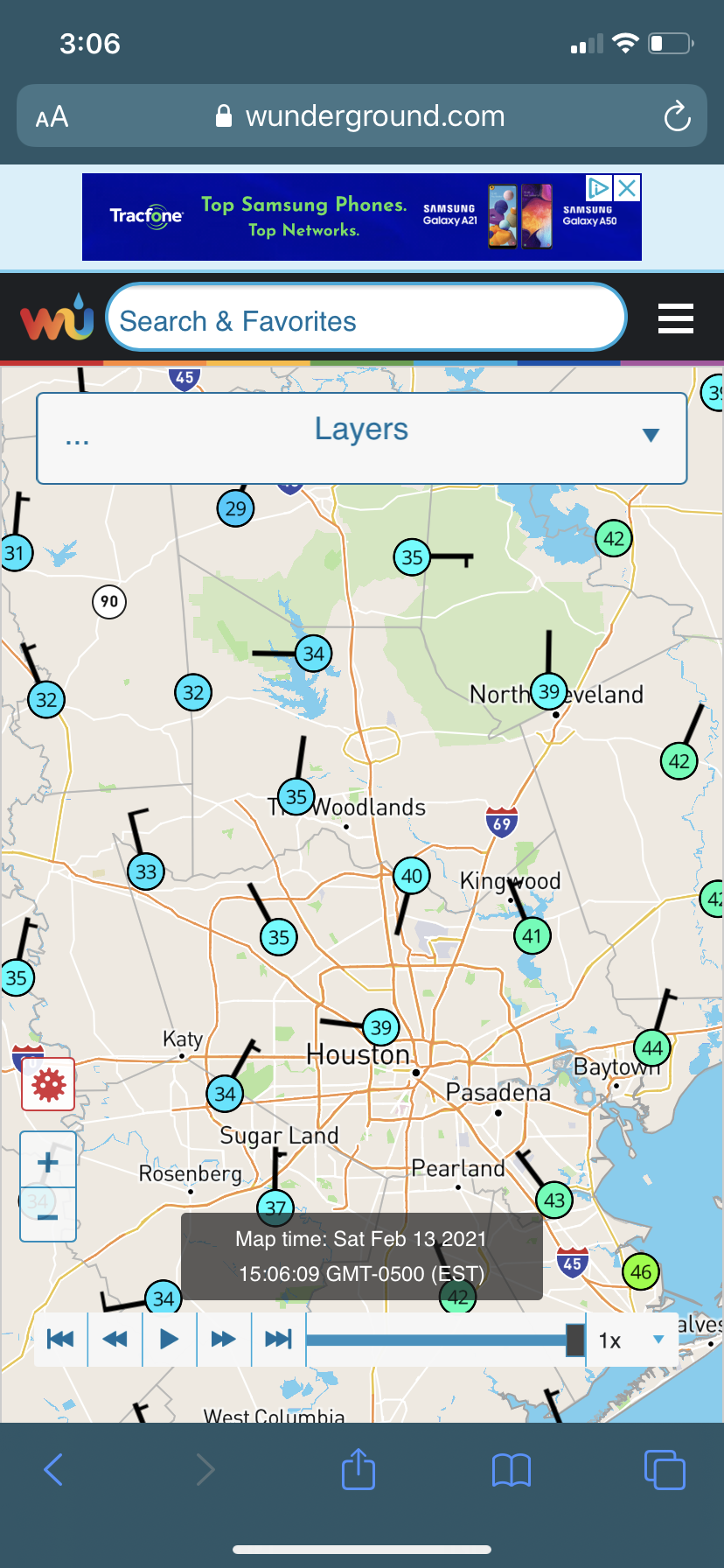This screenshot has width=724, height=1568.
Task: Close the Tracfone ad banner
Action: click(627, 188)
